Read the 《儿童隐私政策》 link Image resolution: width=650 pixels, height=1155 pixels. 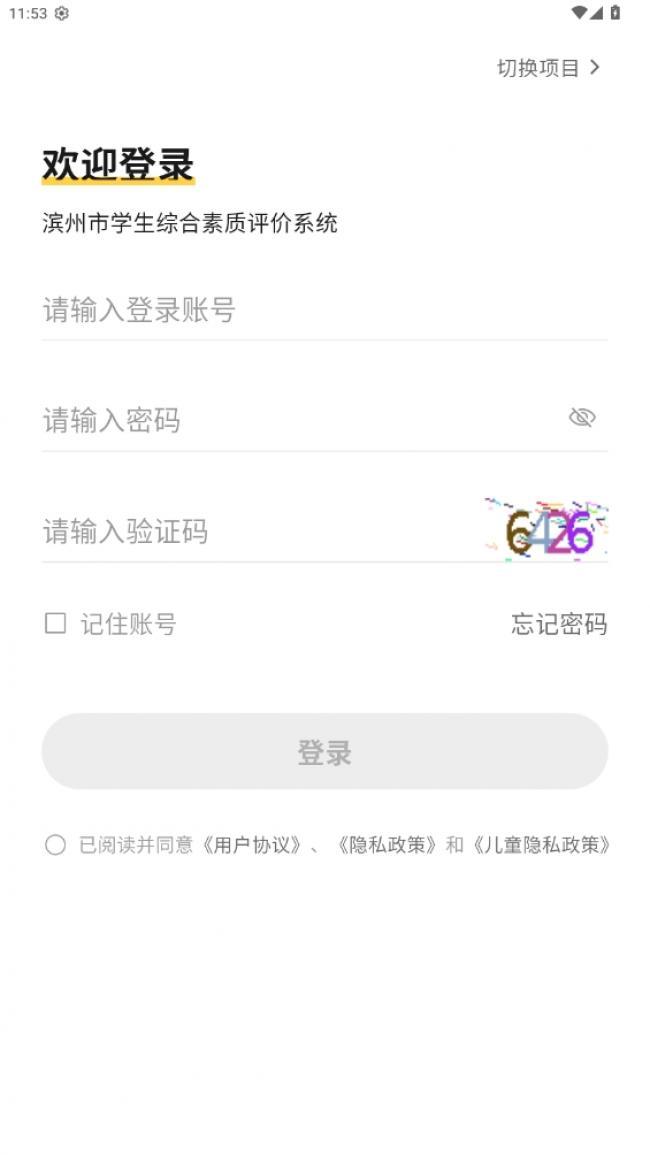pyautogui.click(x=541, y=845)
